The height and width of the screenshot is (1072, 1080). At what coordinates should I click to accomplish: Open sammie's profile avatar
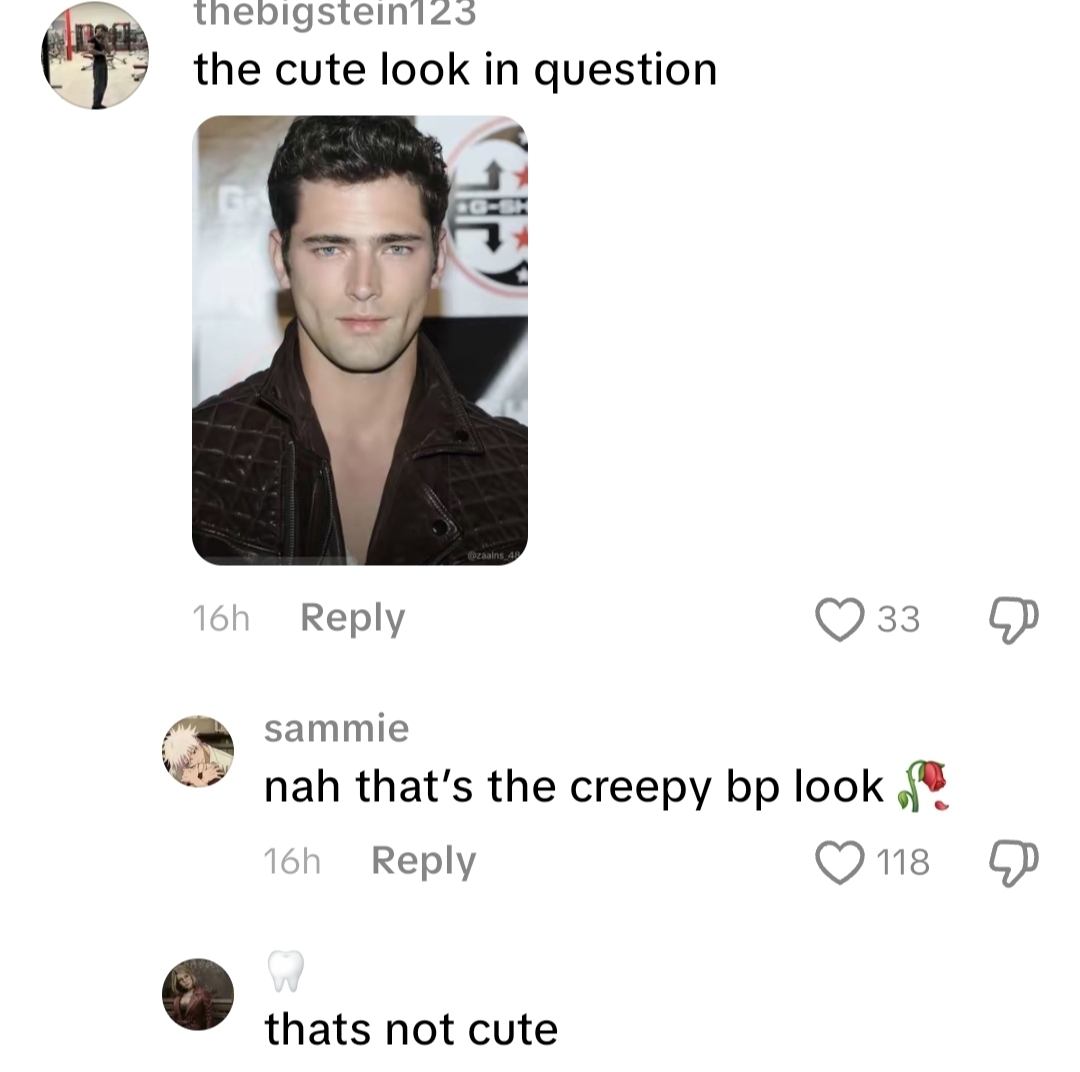pos(198,751)
